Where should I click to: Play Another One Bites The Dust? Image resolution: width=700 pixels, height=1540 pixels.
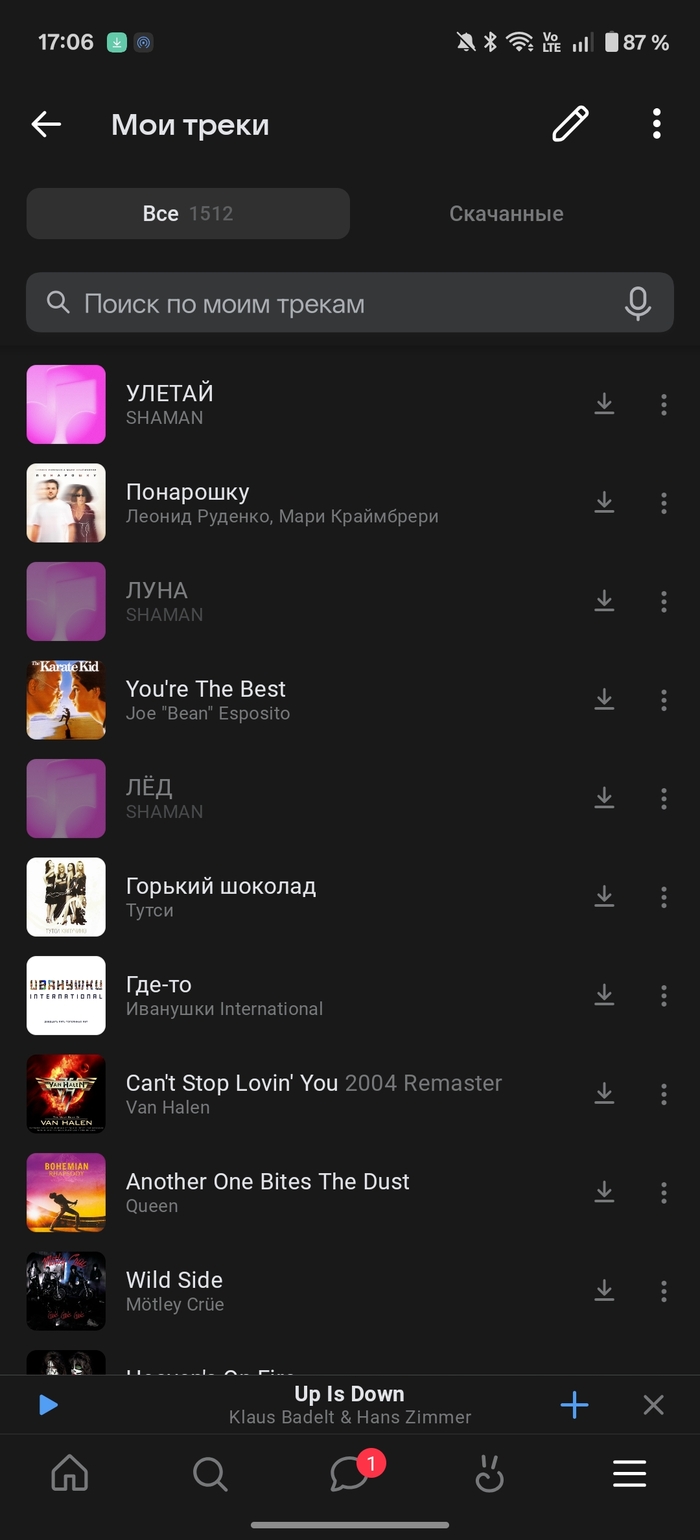(300, 1192)
